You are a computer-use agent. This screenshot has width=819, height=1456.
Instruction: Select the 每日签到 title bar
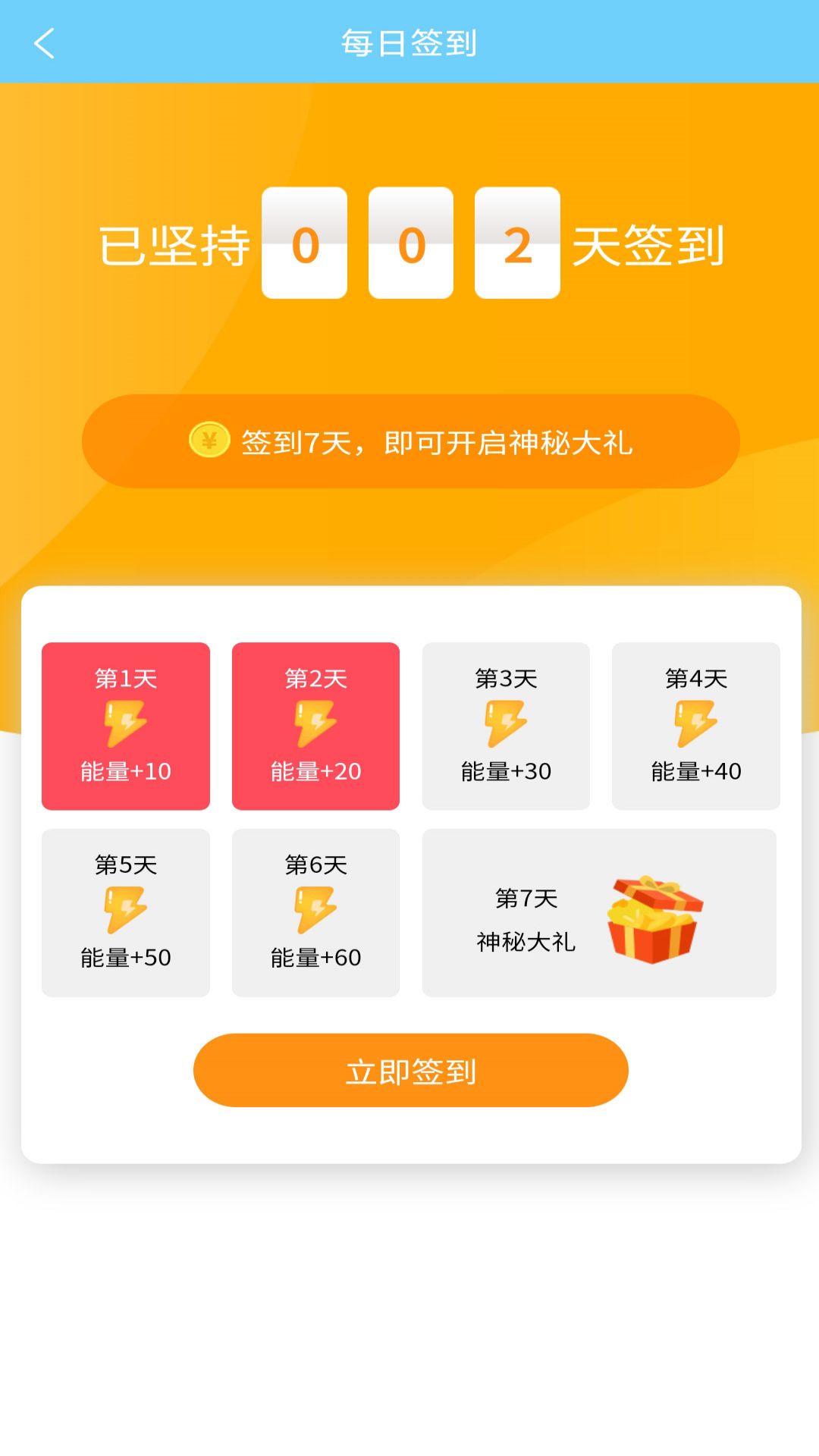(x=409, y=43)
